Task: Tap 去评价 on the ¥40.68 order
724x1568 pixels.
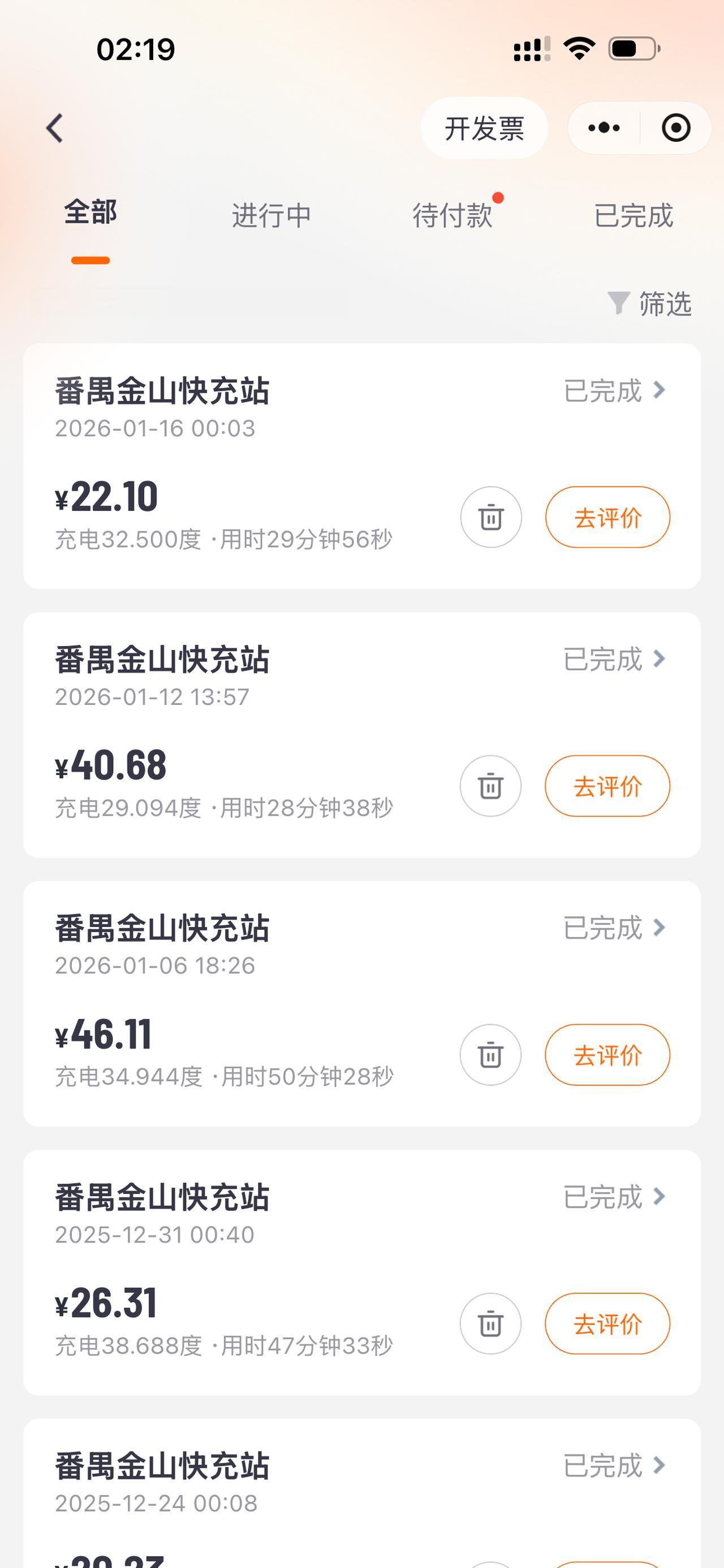Action: pyautogui.click(x=607, y=786)
